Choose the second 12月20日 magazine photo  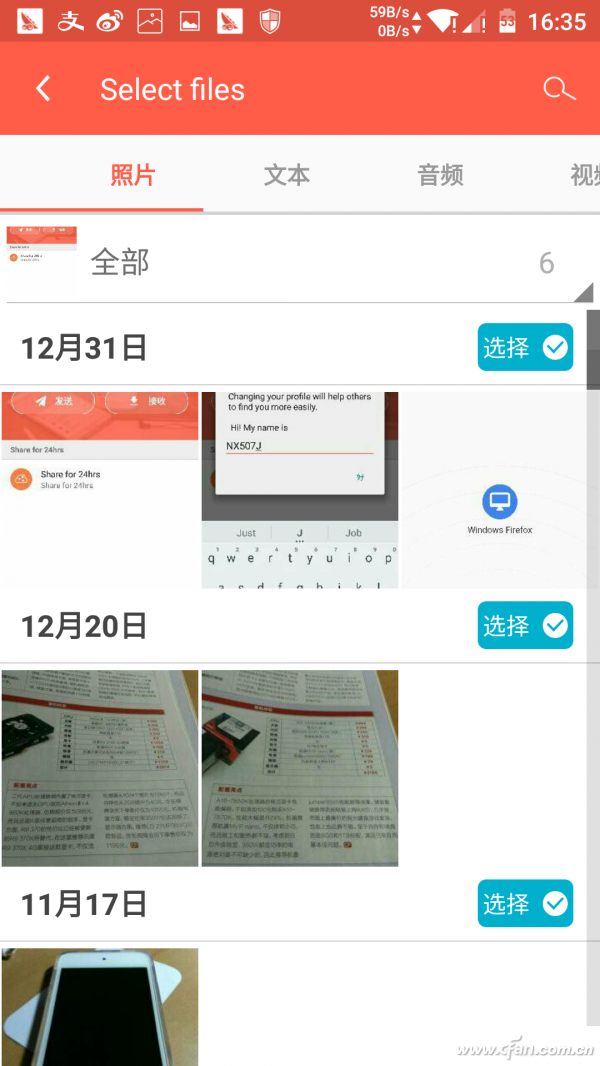[300, 767]
